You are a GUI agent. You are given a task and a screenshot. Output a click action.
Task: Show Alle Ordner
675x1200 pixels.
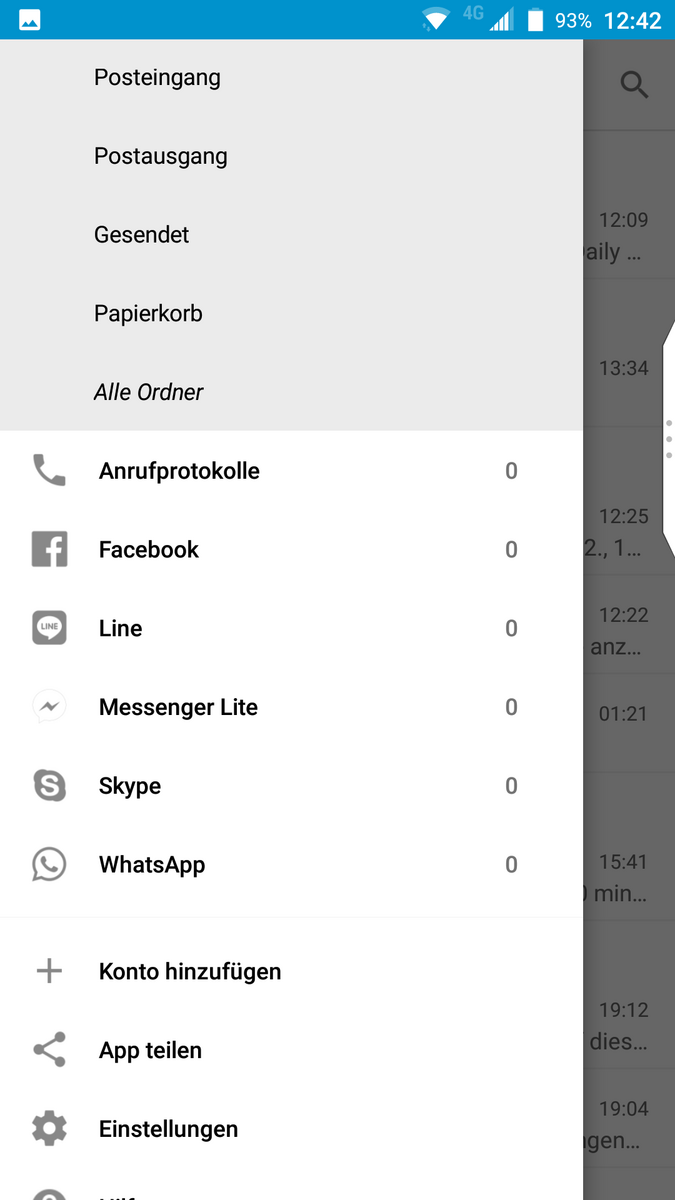[148, 392]
